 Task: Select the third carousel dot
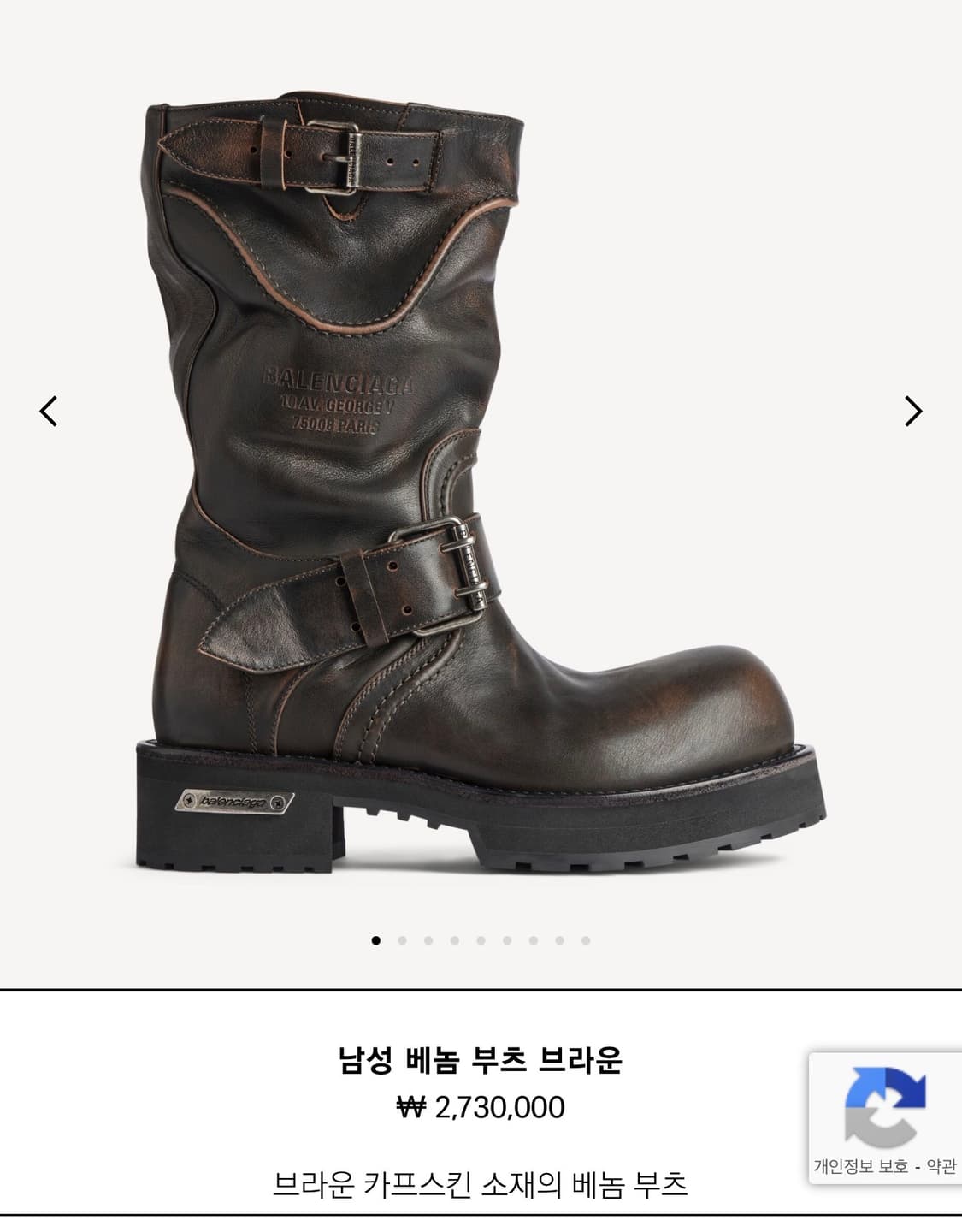[x=428, y=939]
